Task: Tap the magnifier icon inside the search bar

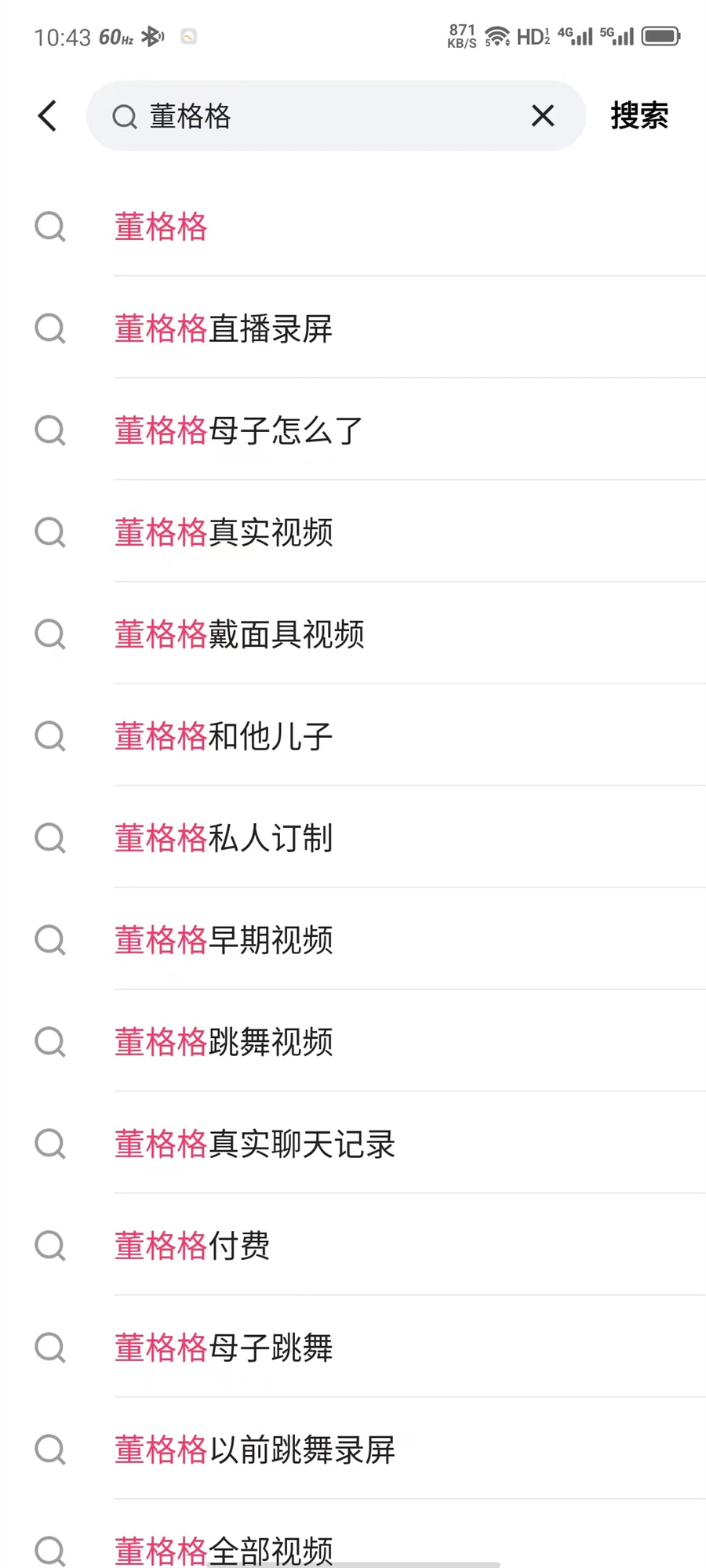Action: [x=126, y=116]
